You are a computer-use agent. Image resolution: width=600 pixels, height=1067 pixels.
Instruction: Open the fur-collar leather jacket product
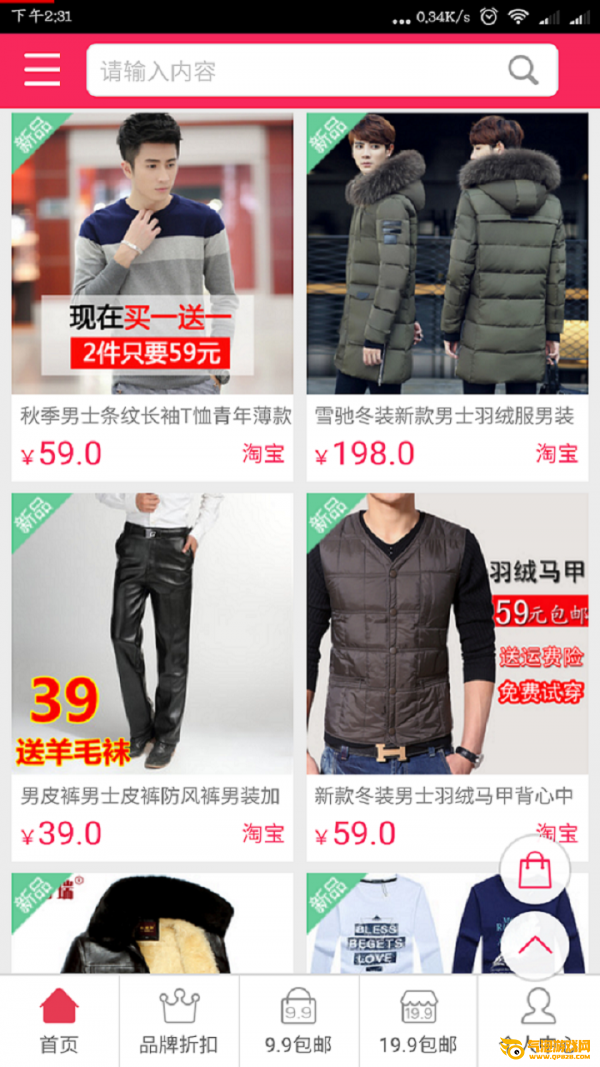point(152,923)
